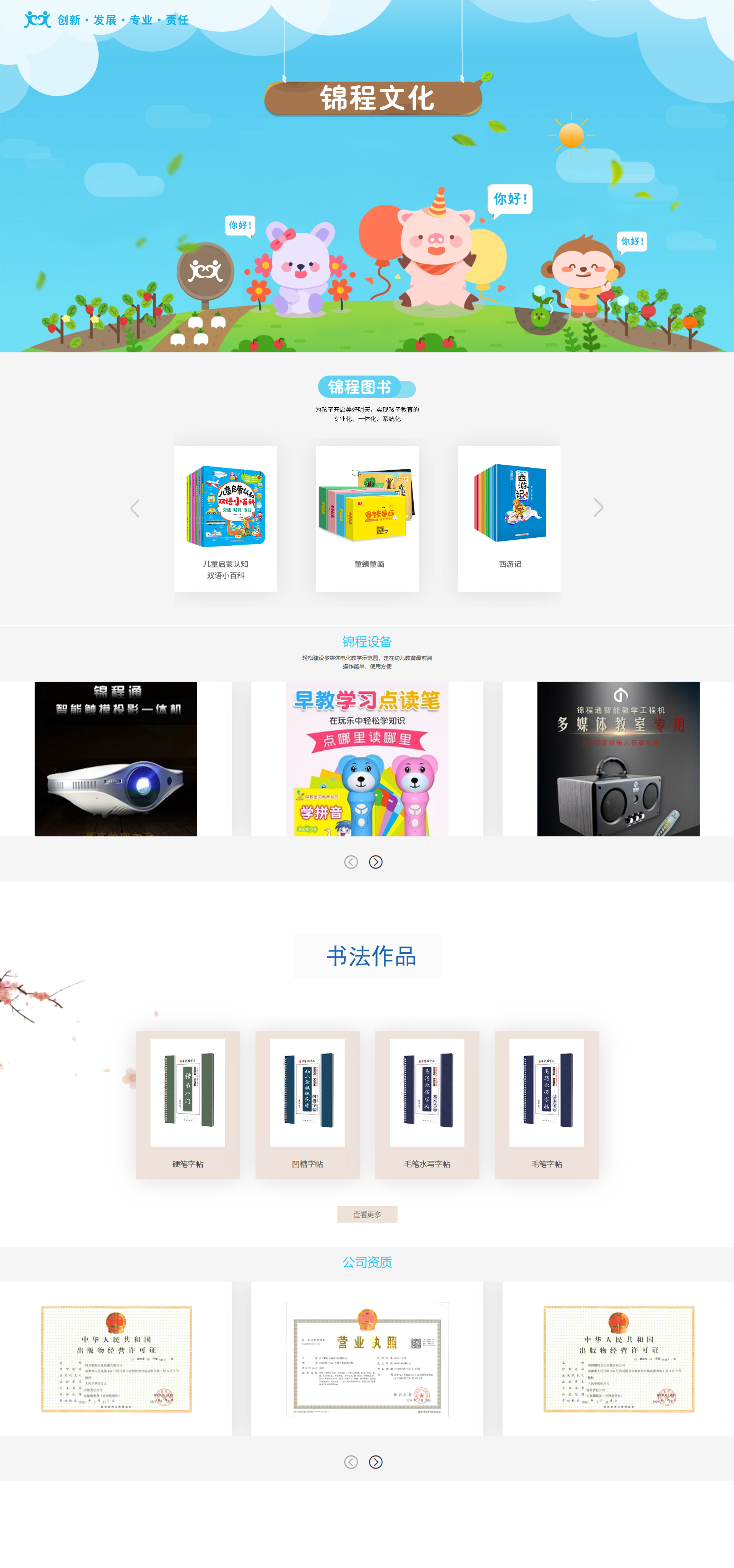734x1568 pixels.
Task: Go to next slide in 锦程设备 carousel
Action: [375, 862]
